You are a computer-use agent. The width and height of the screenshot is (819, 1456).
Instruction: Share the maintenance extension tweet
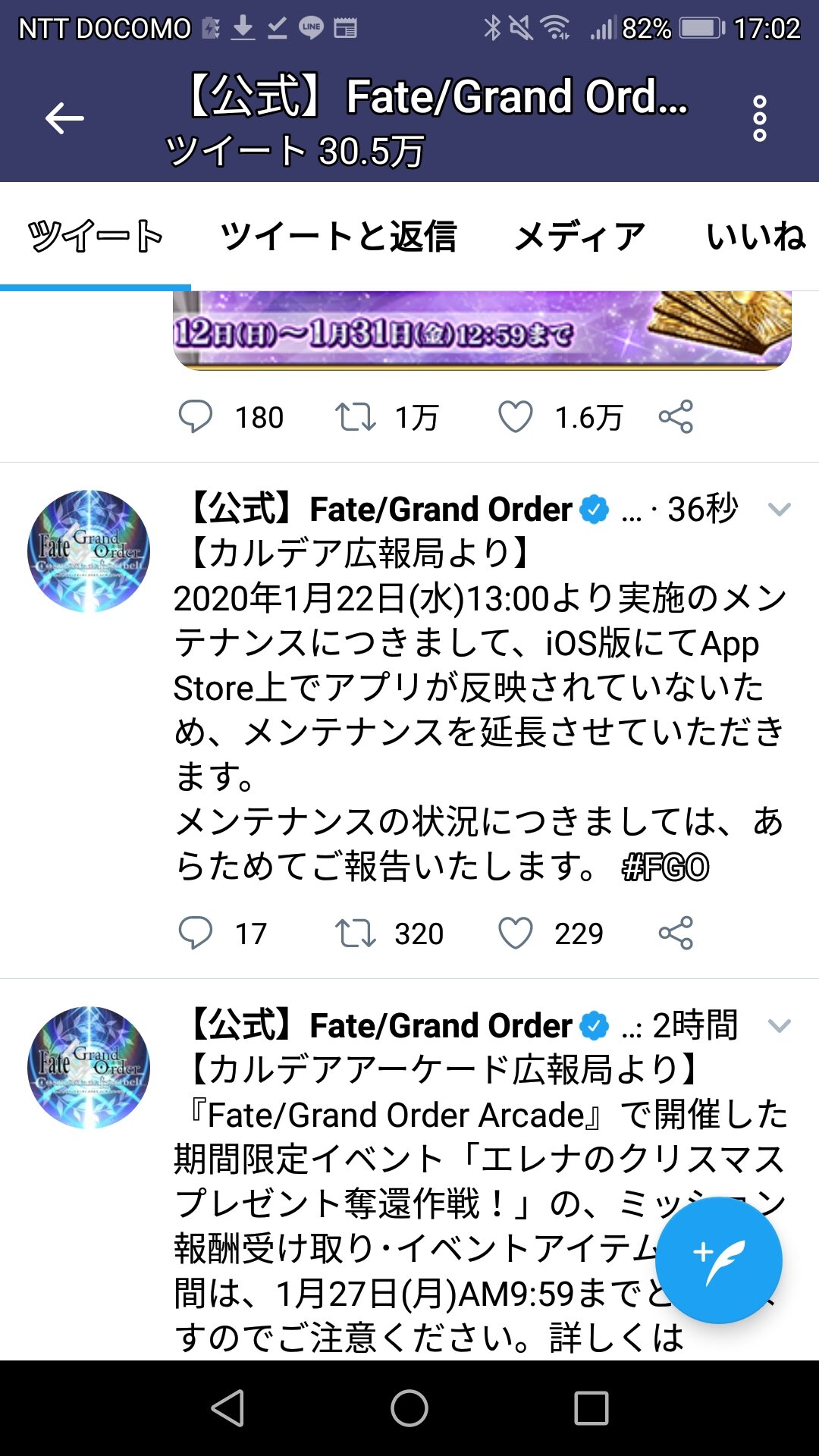(x=676, y=933)
